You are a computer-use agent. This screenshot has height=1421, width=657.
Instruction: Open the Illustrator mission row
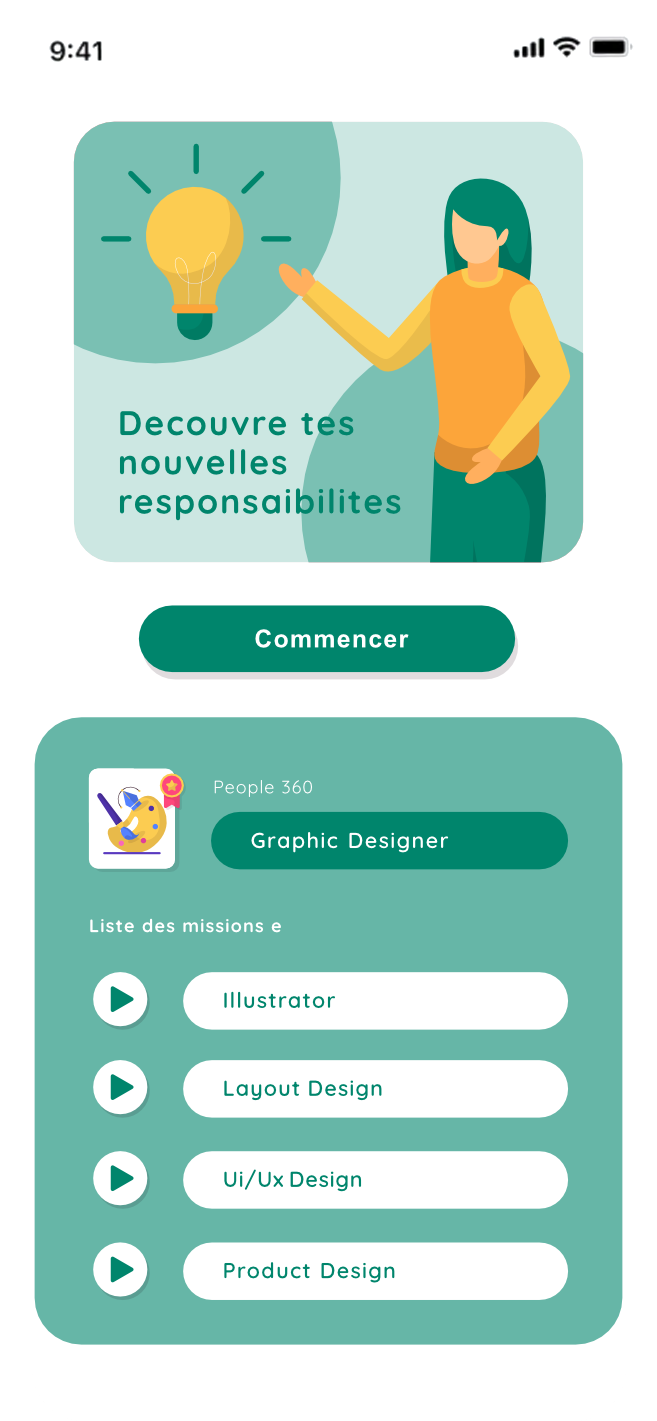375,1001
